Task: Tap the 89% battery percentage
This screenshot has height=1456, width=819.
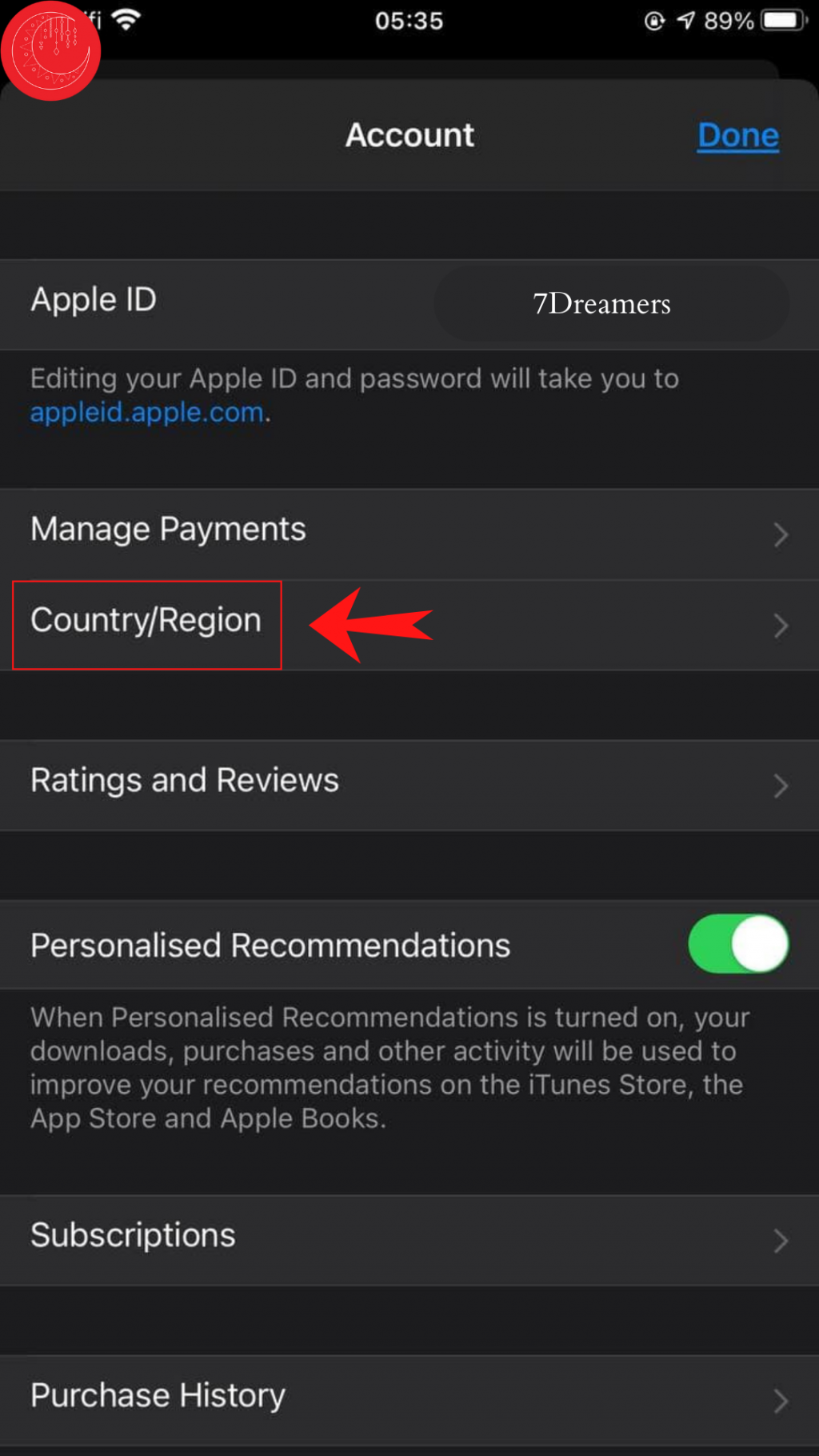Action: (x=729, y=21)
